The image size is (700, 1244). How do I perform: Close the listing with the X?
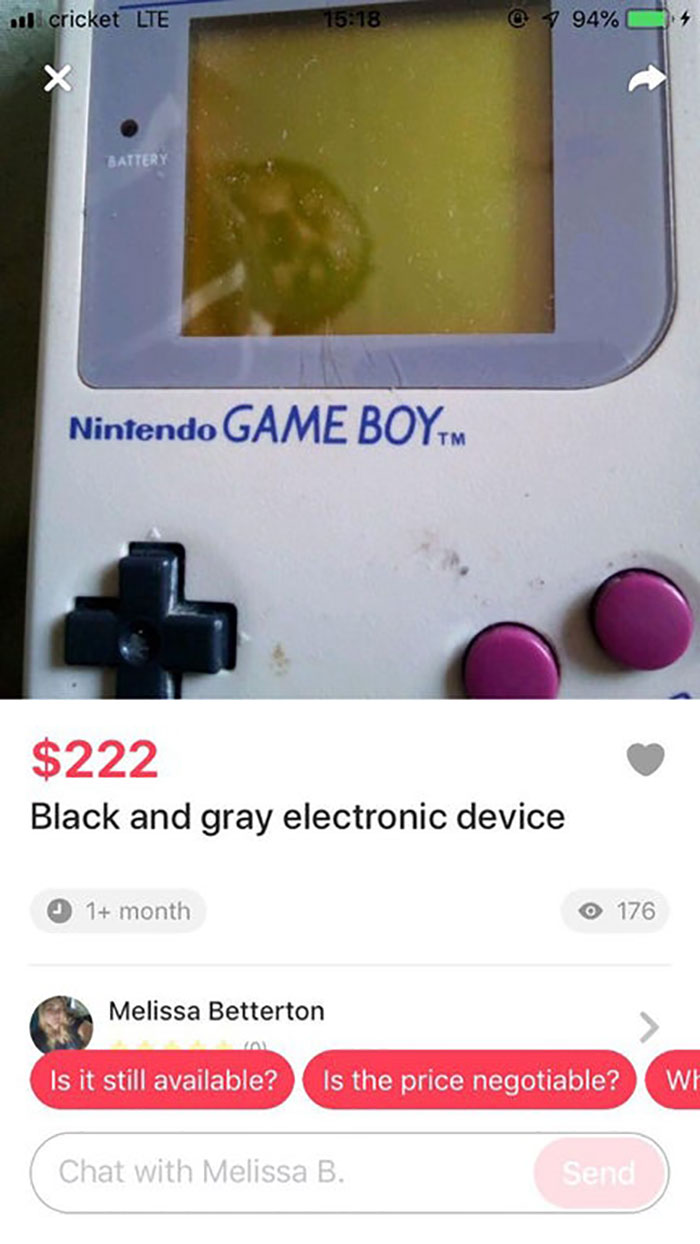pyautogui.click(x=59, y=79)
